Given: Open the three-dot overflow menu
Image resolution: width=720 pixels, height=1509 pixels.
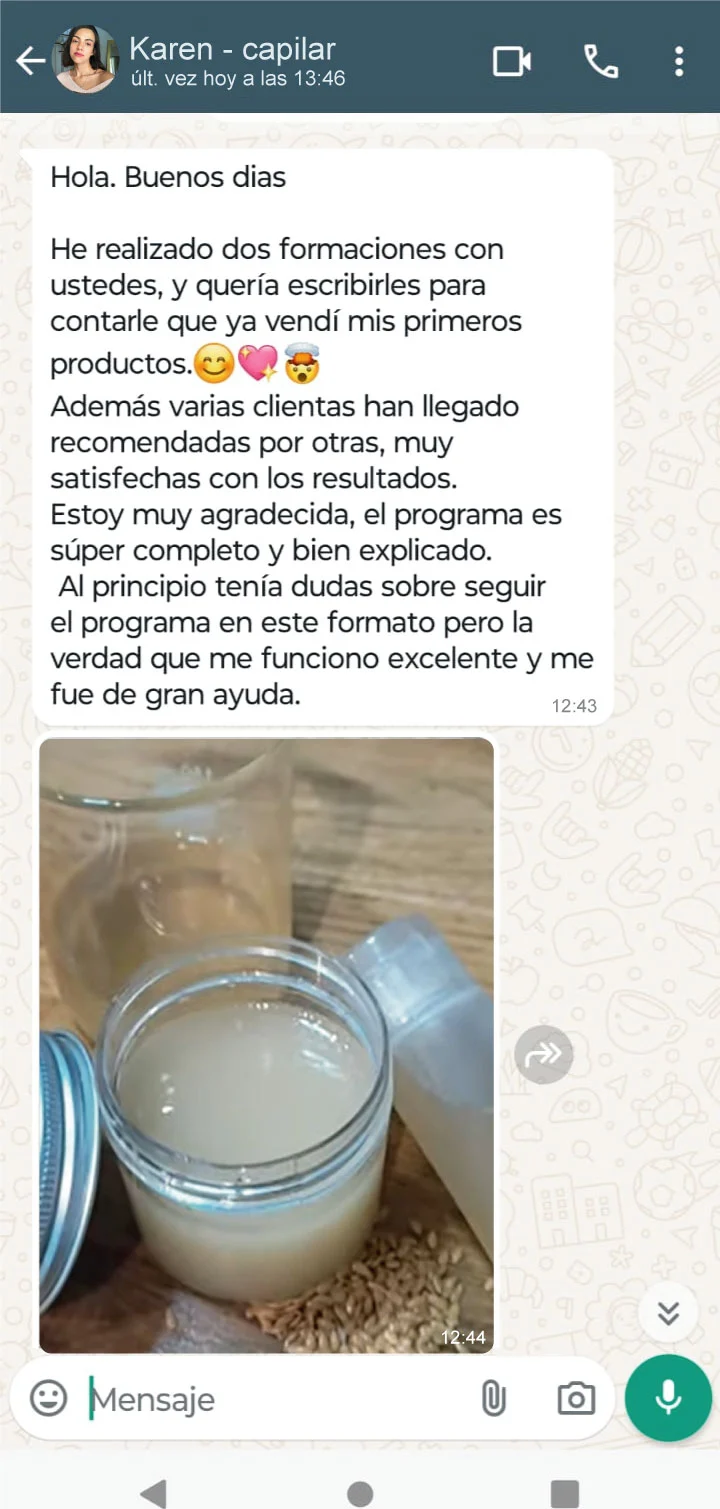Looking at the screenshot, I should click(679, 62).
